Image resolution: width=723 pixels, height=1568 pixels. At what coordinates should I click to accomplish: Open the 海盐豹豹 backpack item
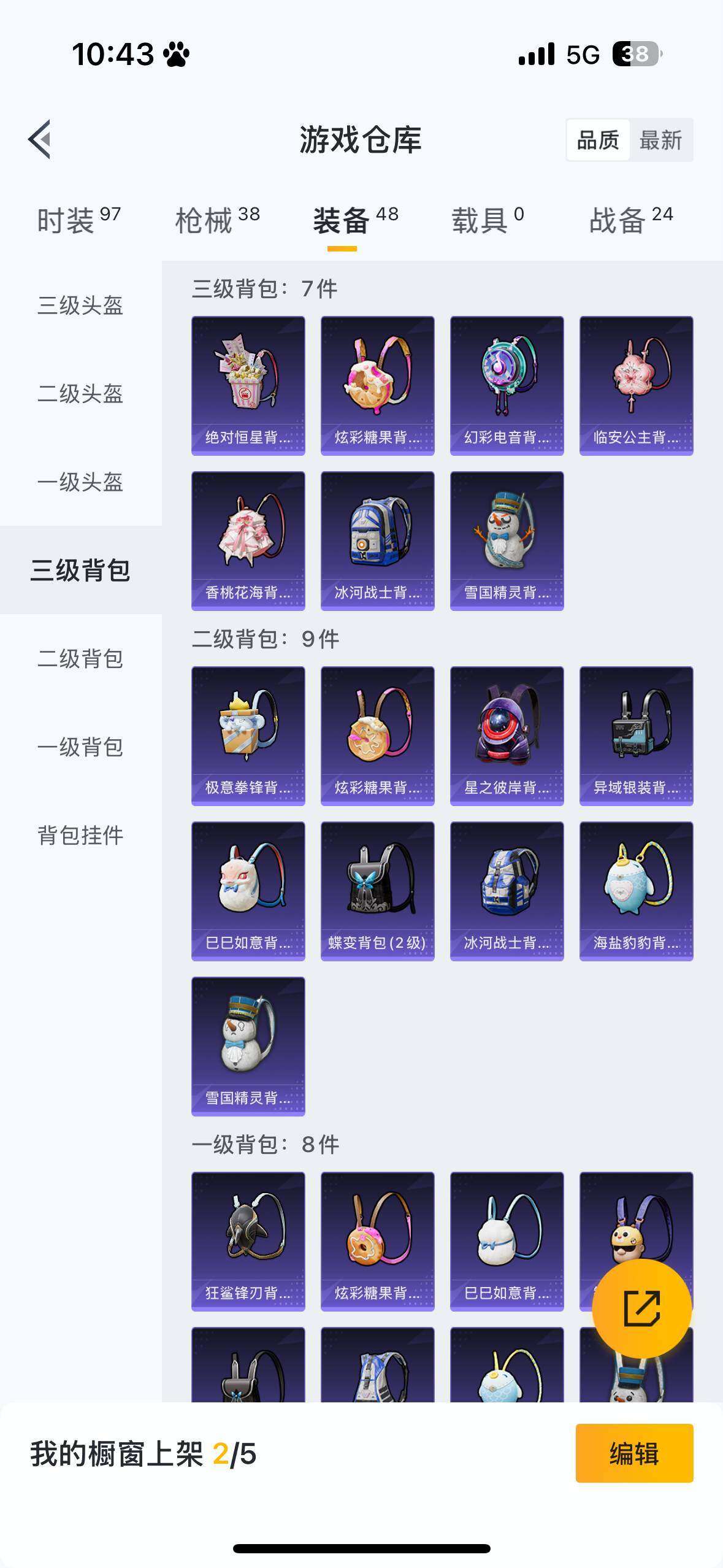(x=636, y=891)
